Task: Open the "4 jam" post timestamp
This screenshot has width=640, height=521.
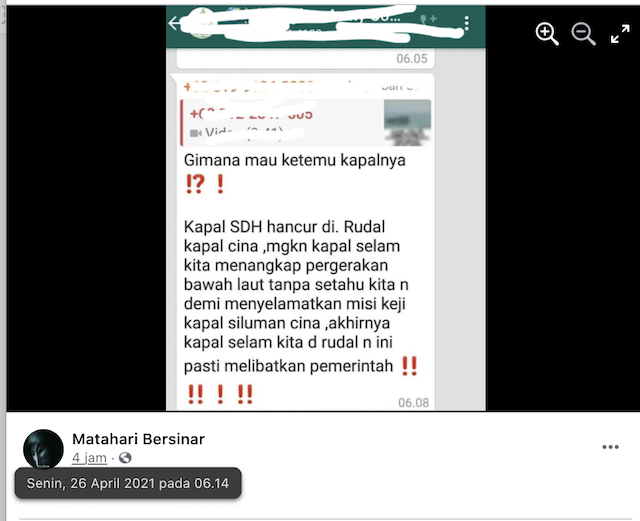Action: pyautogui.click(x=89, y=458)
